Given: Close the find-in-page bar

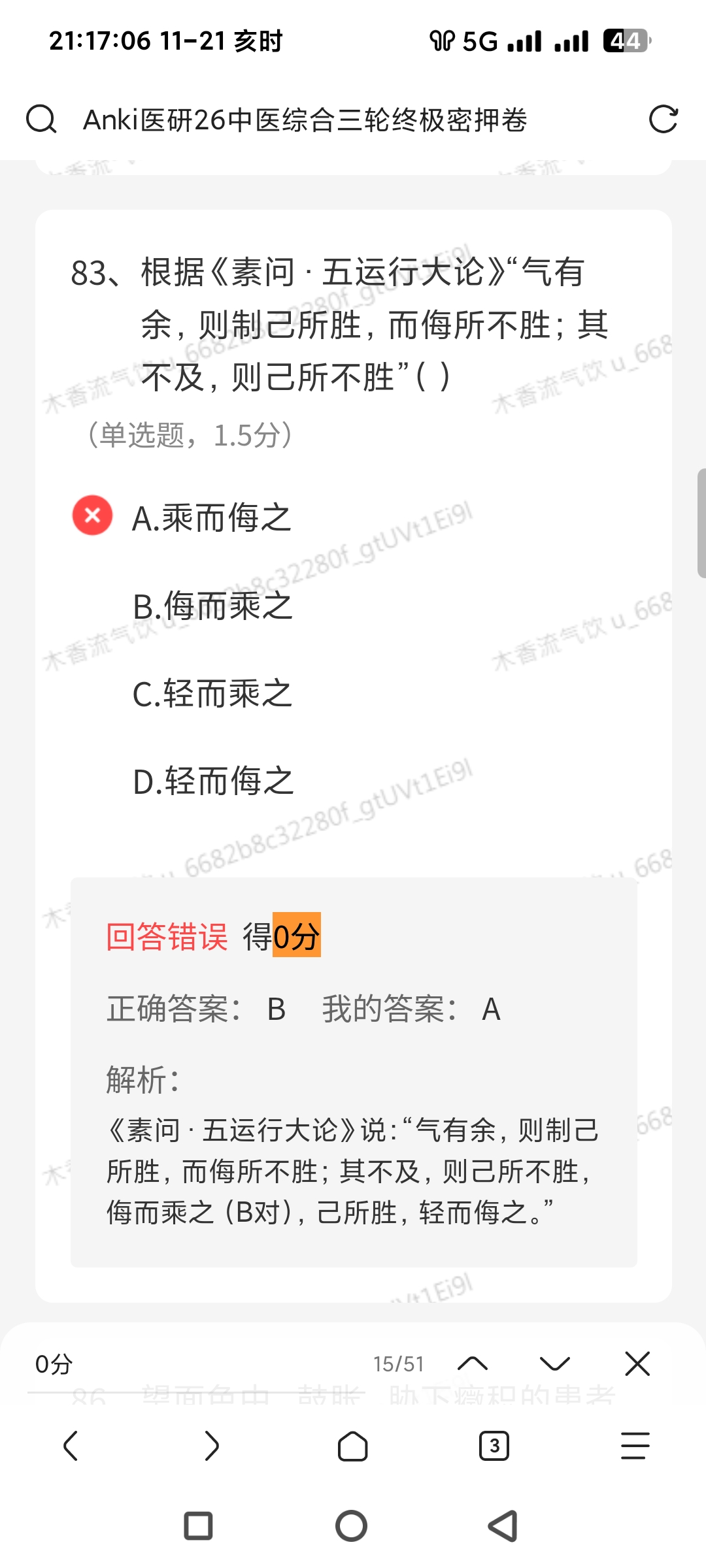Looking at the screenshot, I should [x=637, y=1364].
